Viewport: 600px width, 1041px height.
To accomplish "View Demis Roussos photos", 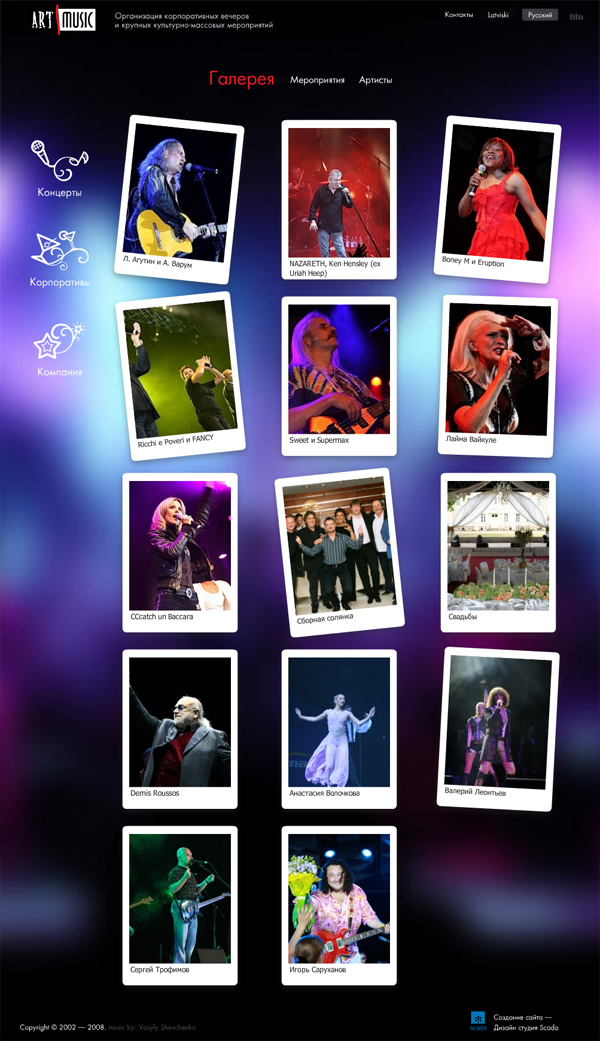I will coord(179,721).
